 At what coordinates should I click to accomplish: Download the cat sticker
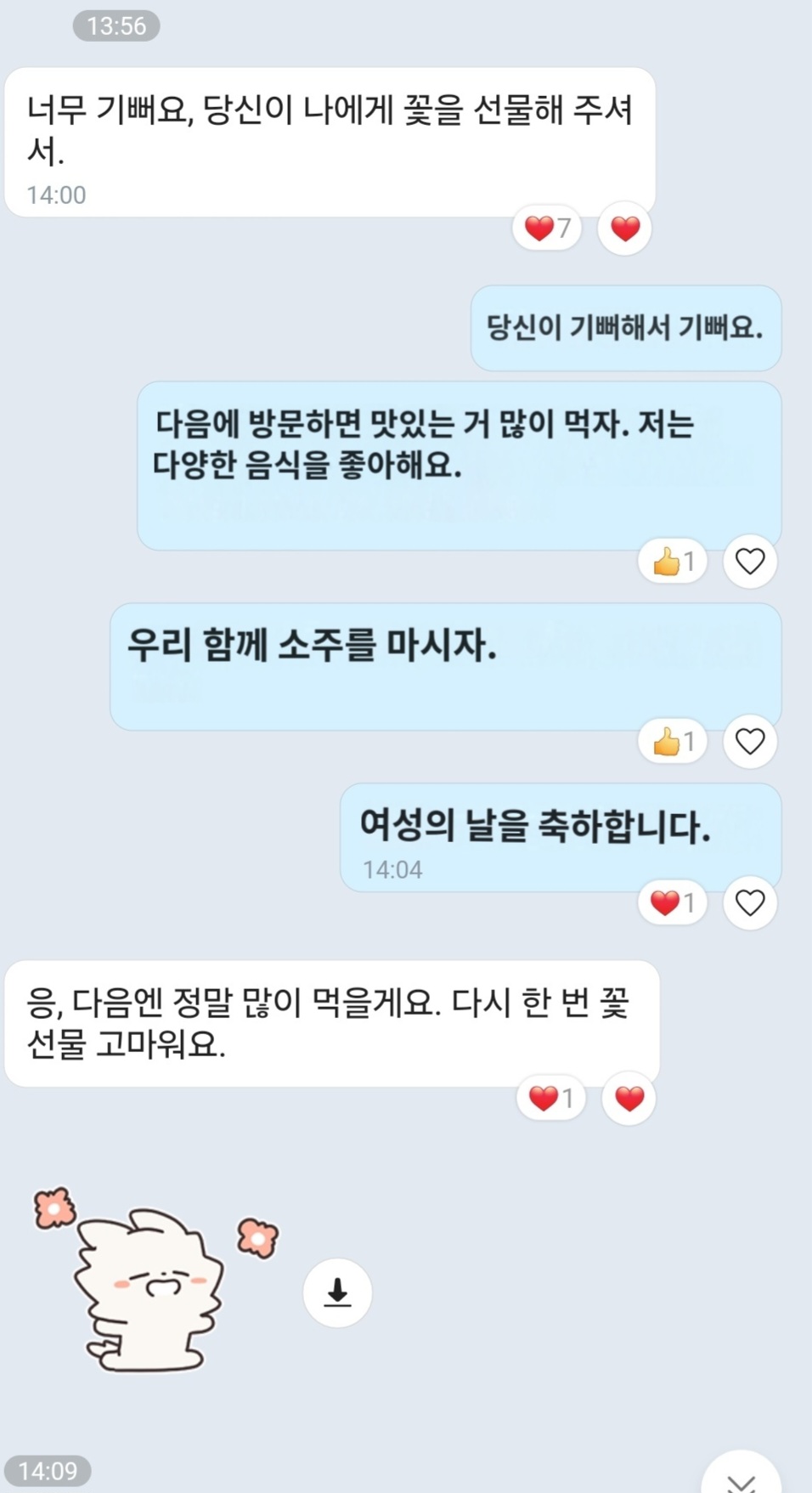[337, 1292]
